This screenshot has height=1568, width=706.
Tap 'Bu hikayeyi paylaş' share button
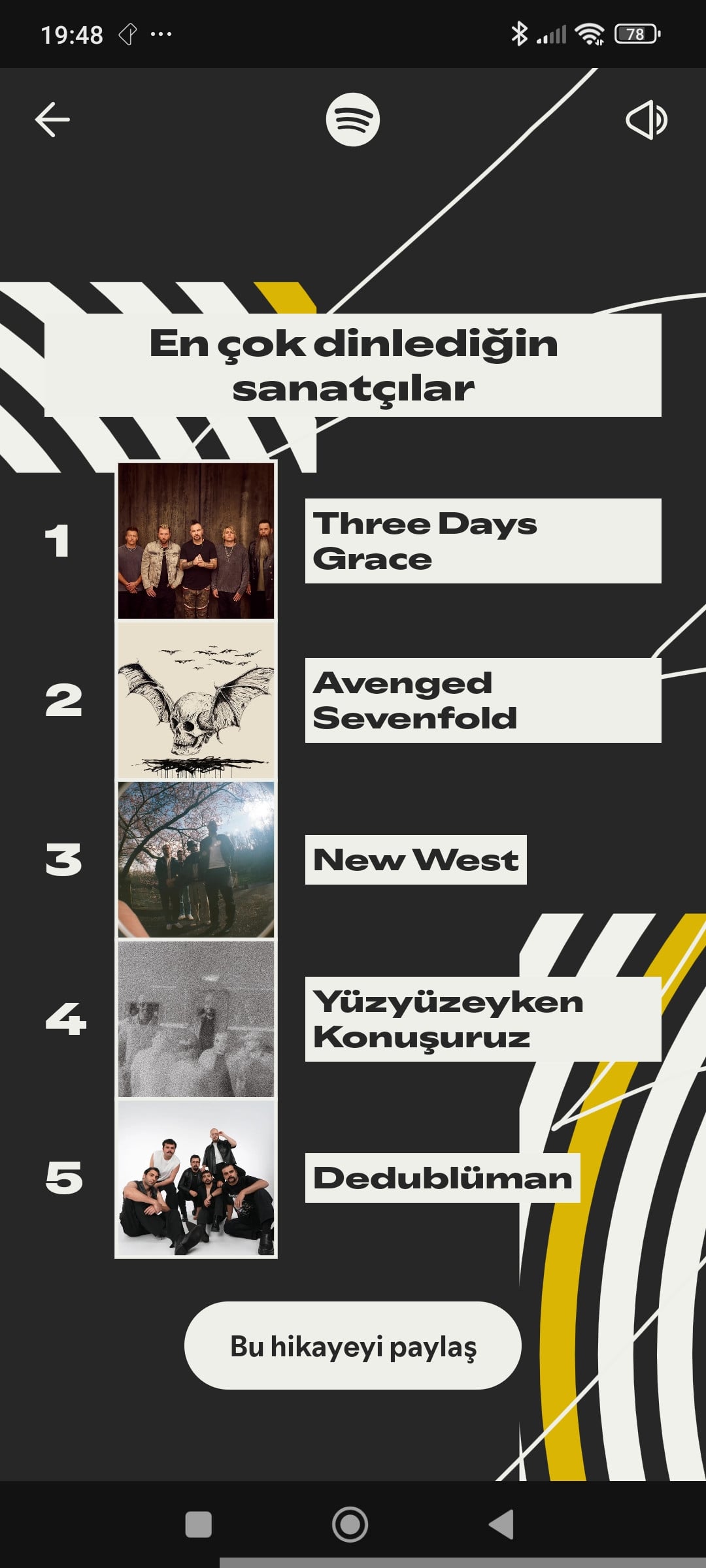[353, 1346]
